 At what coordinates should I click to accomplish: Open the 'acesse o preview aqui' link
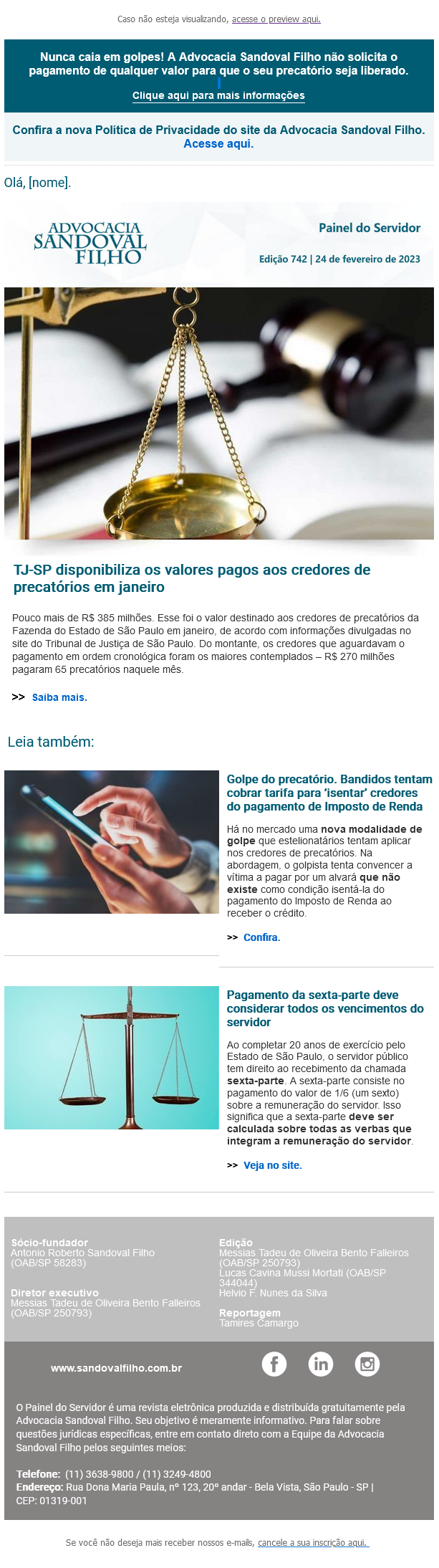coord(276,19)
